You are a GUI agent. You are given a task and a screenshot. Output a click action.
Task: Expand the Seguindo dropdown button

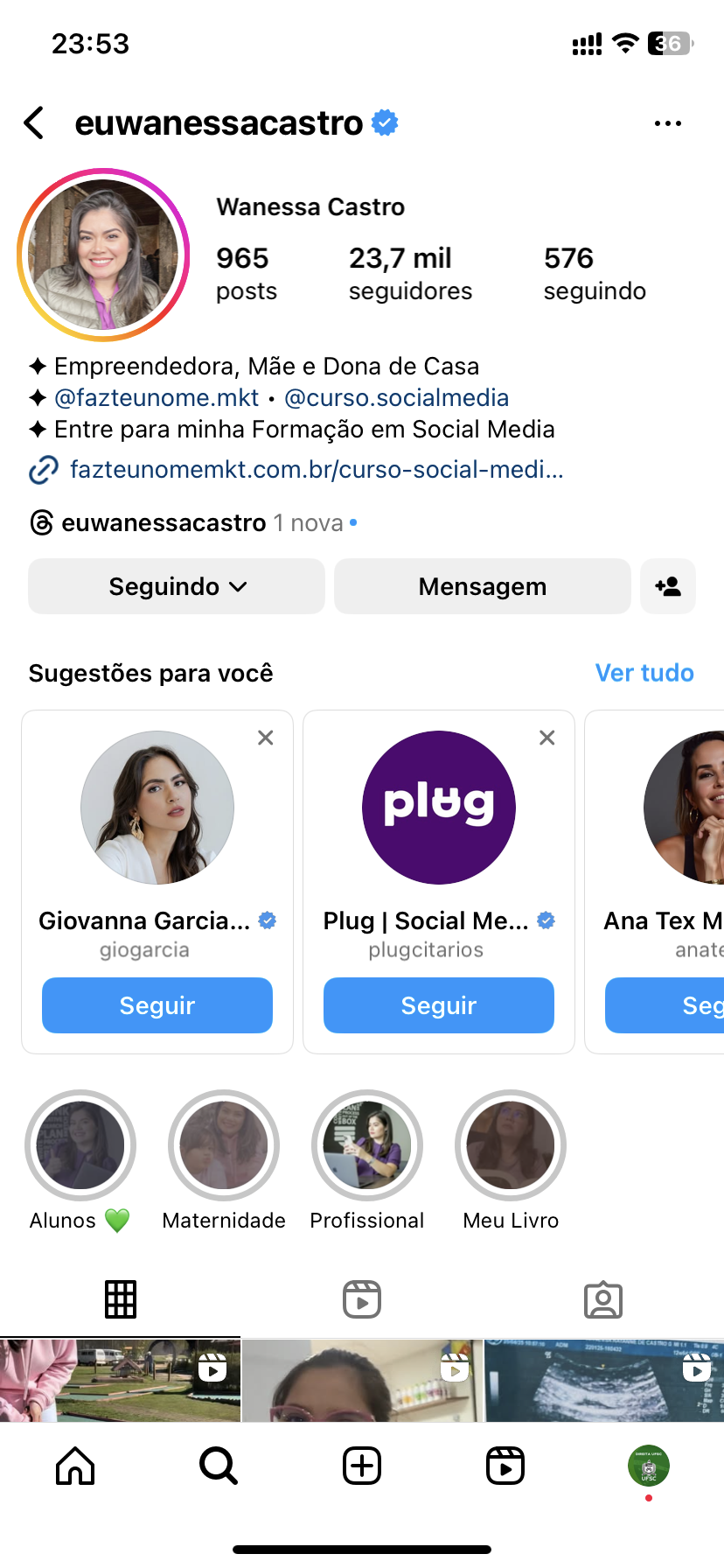[177, 586]
